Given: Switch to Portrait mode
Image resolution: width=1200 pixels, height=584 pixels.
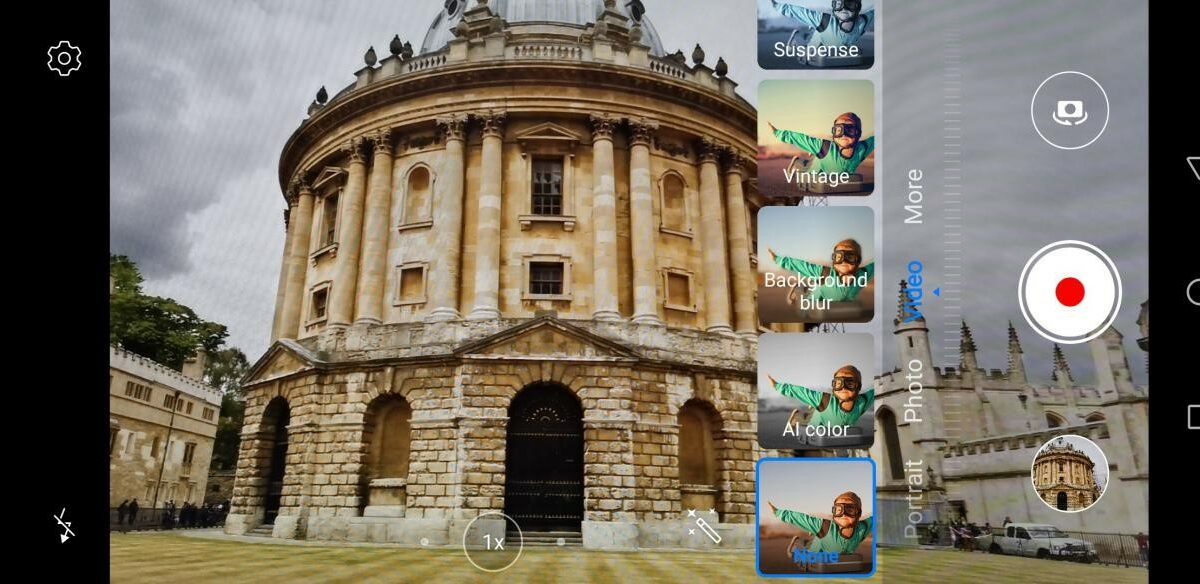Looking at the screenshot, I should tap(914, 499).
